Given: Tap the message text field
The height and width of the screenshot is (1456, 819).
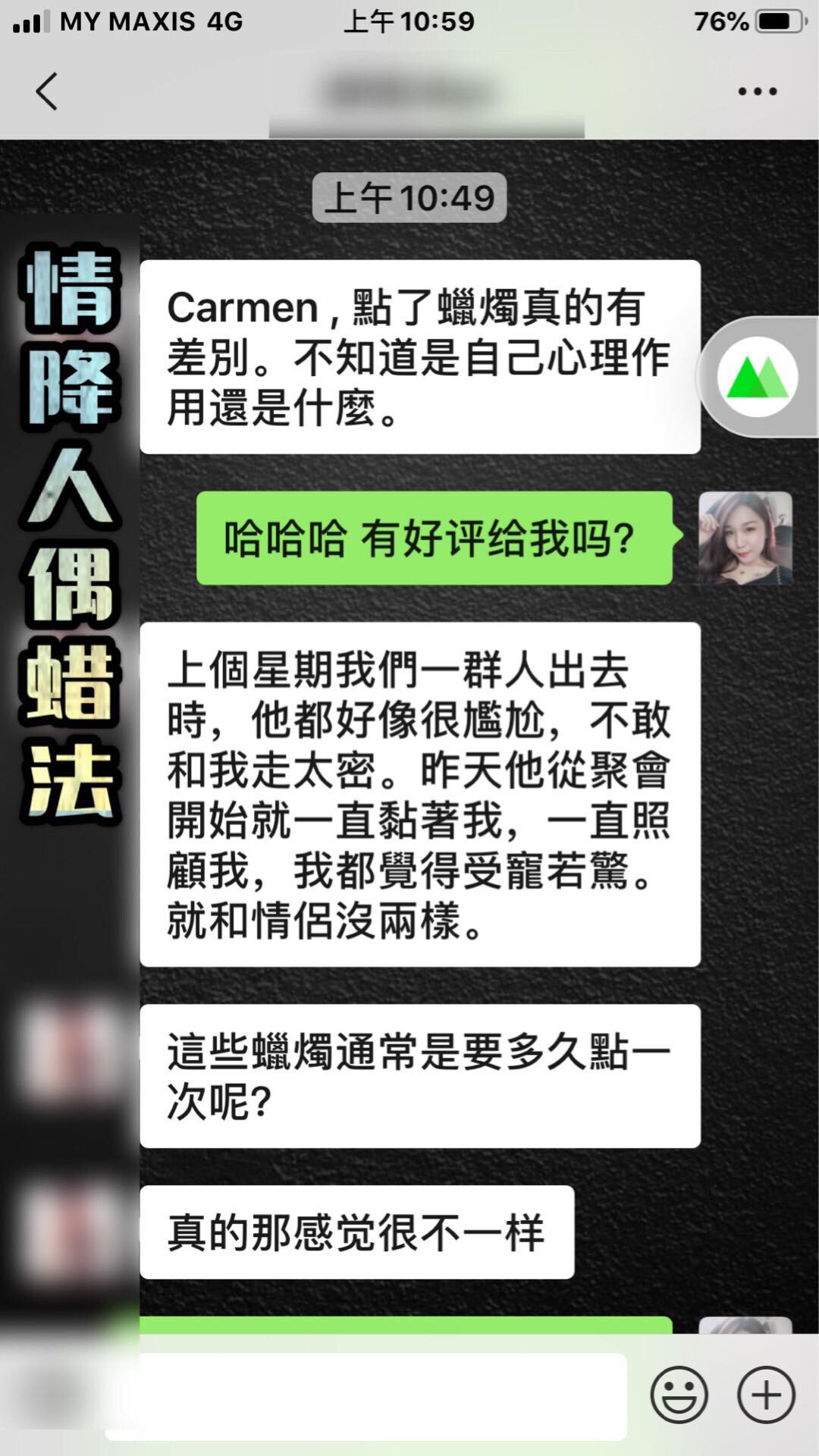Looking at the screenshot, I should [366, 1396].
